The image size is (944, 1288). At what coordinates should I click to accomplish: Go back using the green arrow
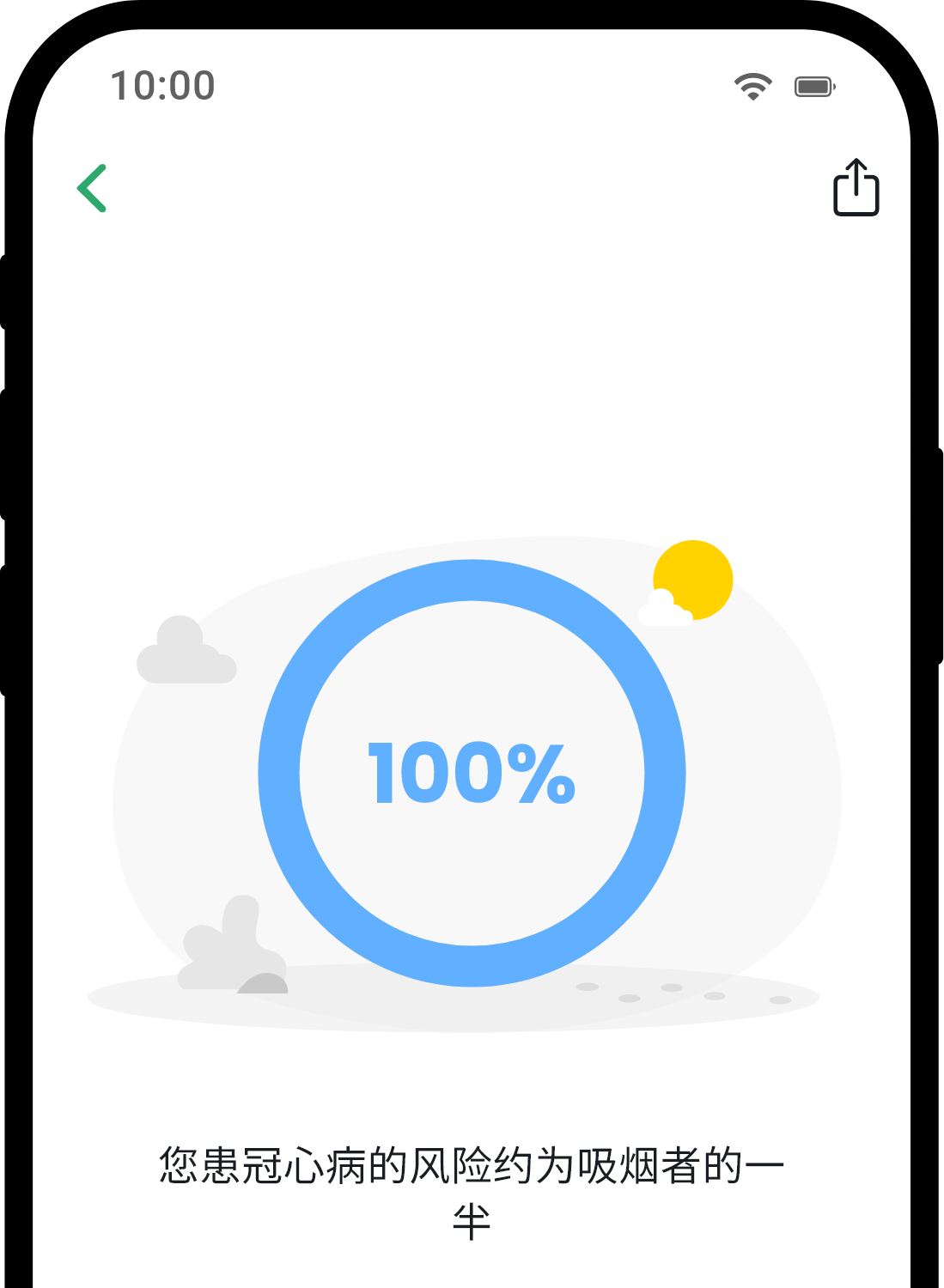92,188
